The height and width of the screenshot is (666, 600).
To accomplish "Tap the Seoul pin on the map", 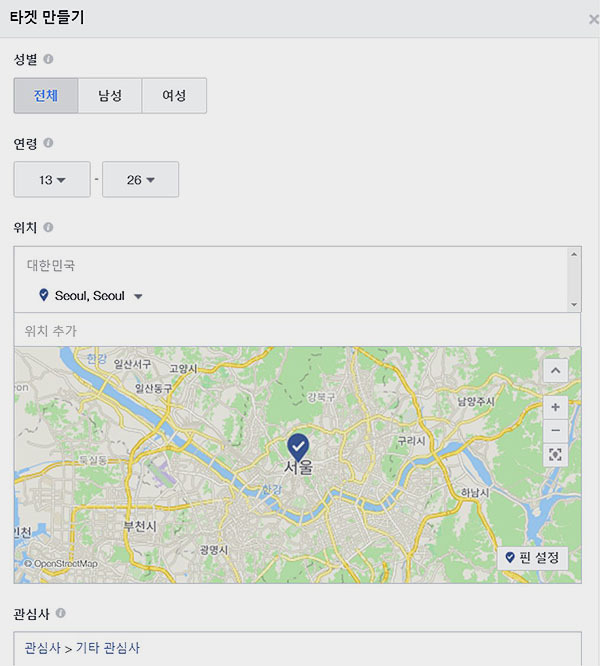I will 298,447.
